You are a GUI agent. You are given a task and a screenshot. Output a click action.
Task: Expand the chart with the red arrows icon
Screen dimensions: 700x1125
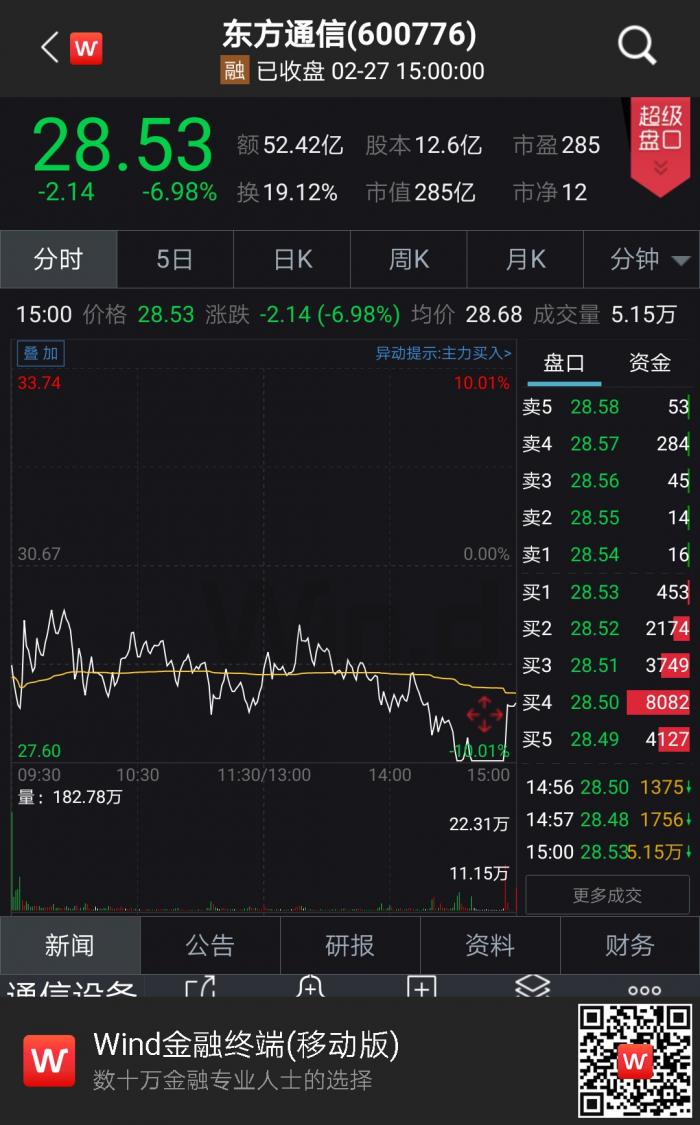pos(484,715)
